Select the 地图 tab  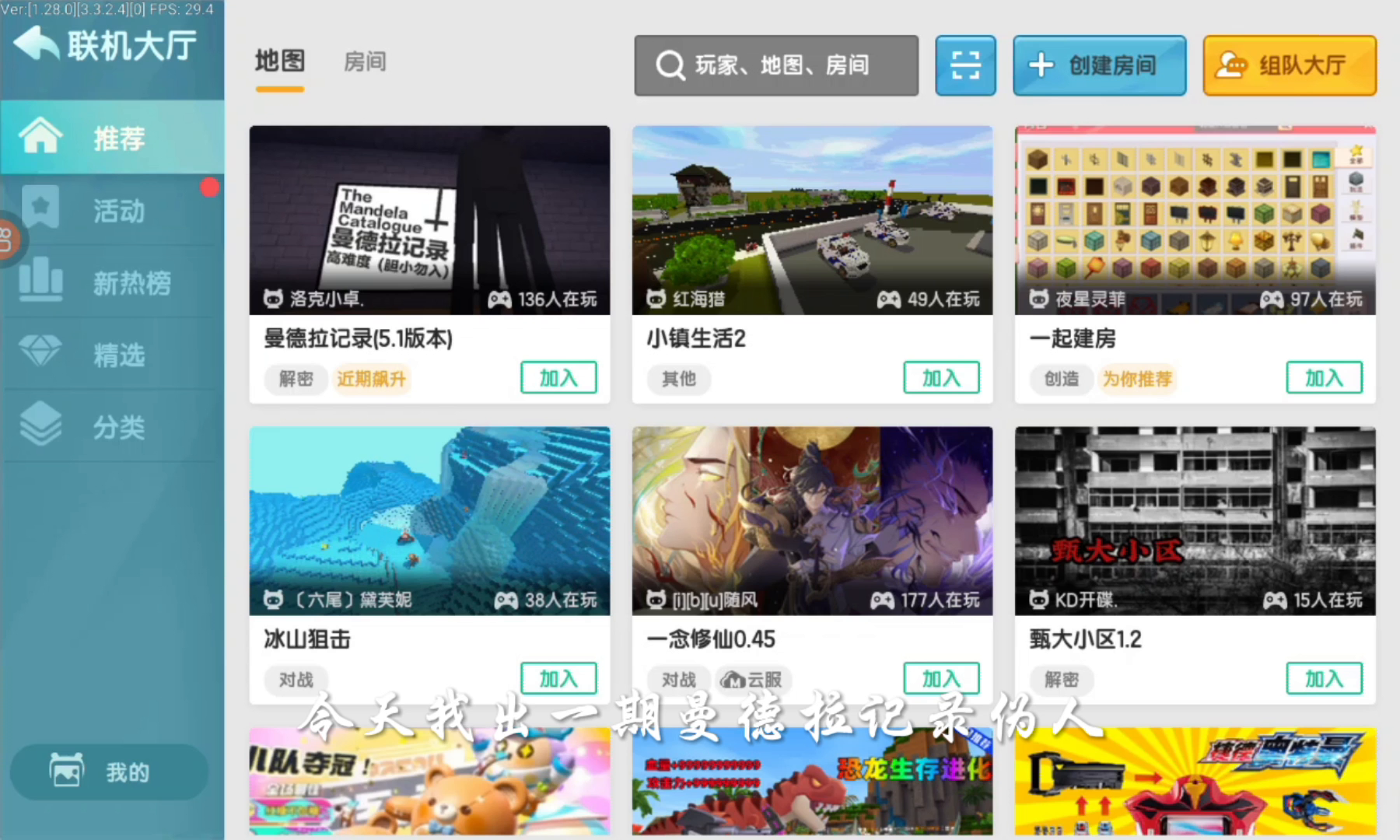point(280,61)
